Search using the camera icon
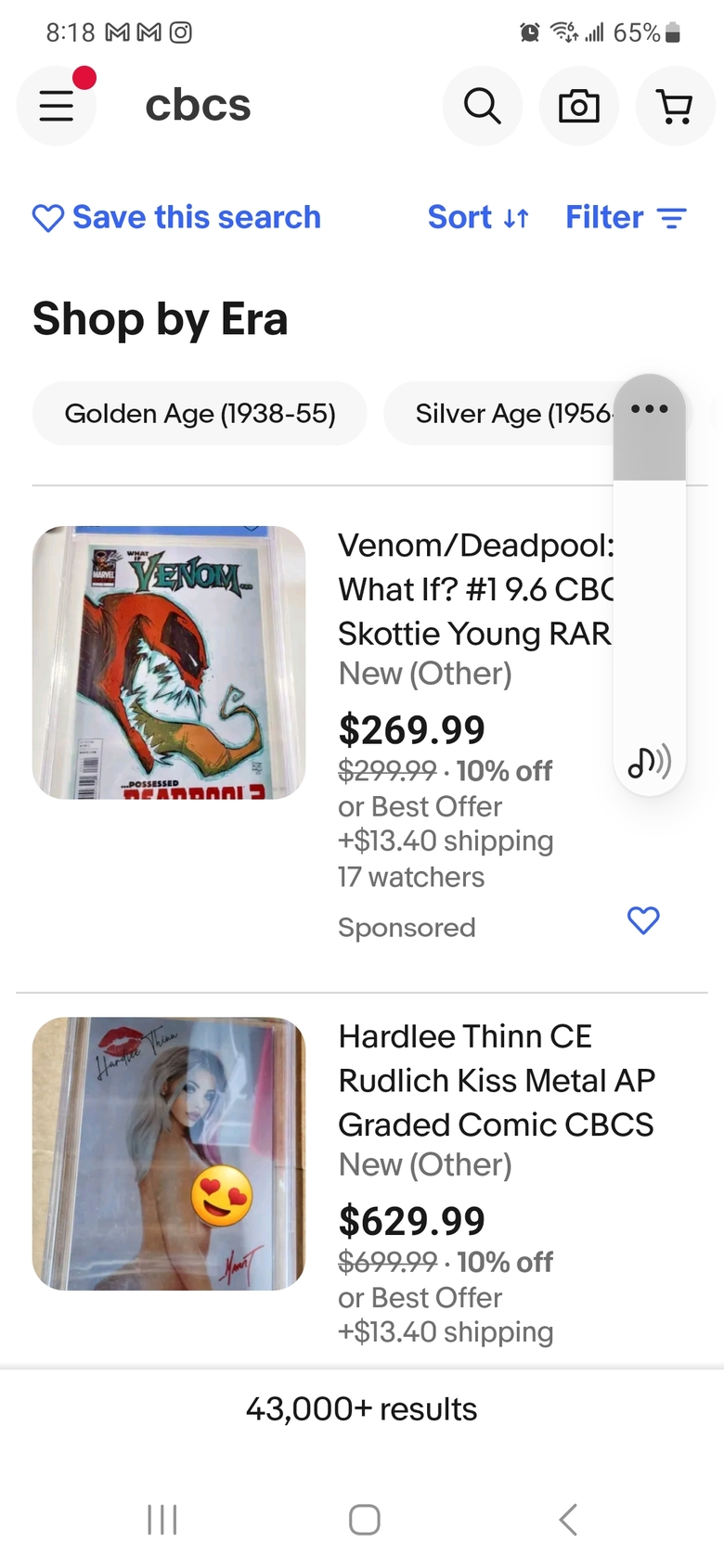The height and width of the screenshot is (1568, 724). tap(578, 106)
